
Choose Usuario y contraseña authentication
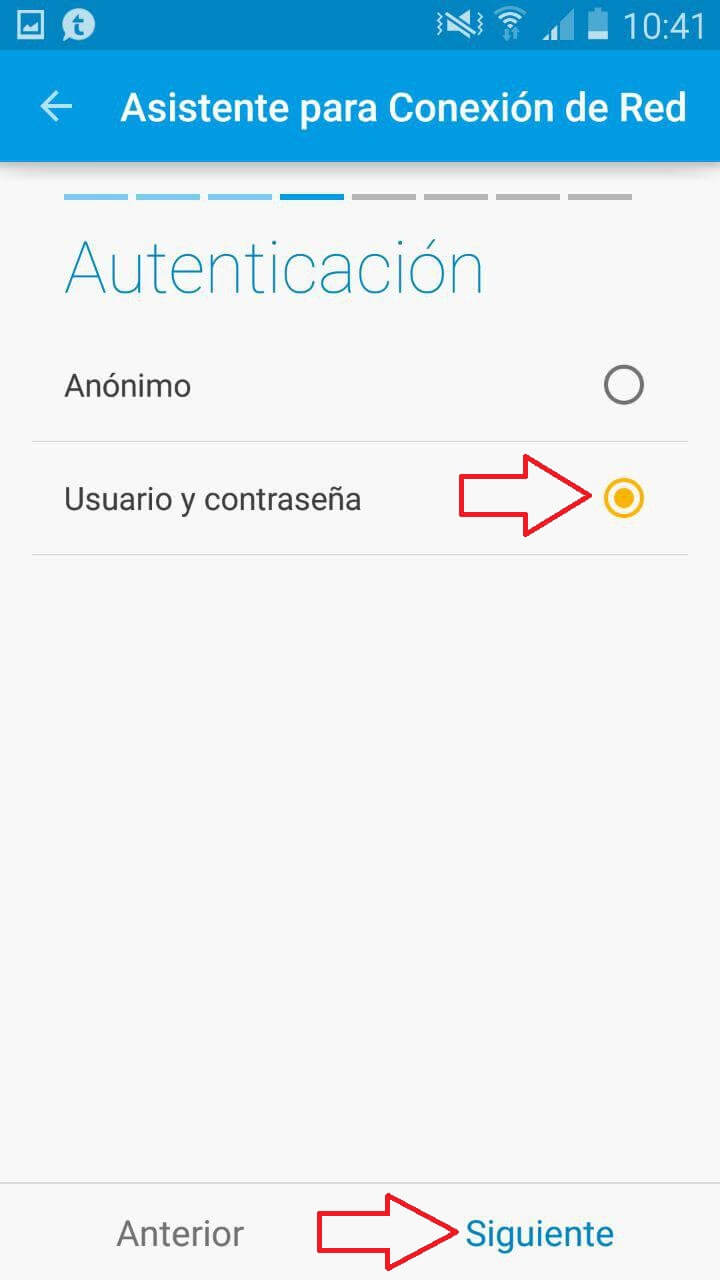point(623,498)
